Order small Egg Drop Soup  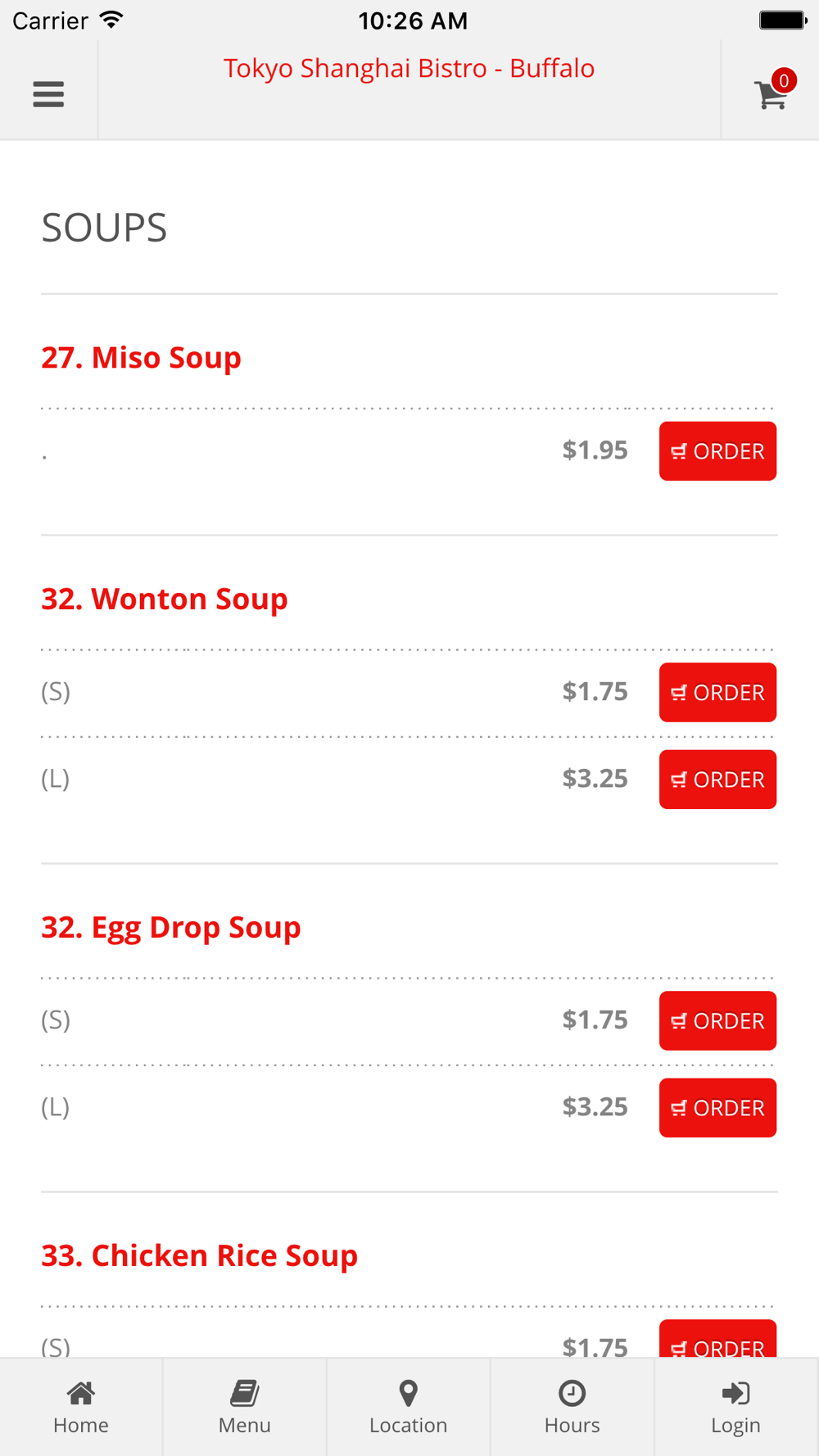pyautogui.click(x=717, y=1021)
